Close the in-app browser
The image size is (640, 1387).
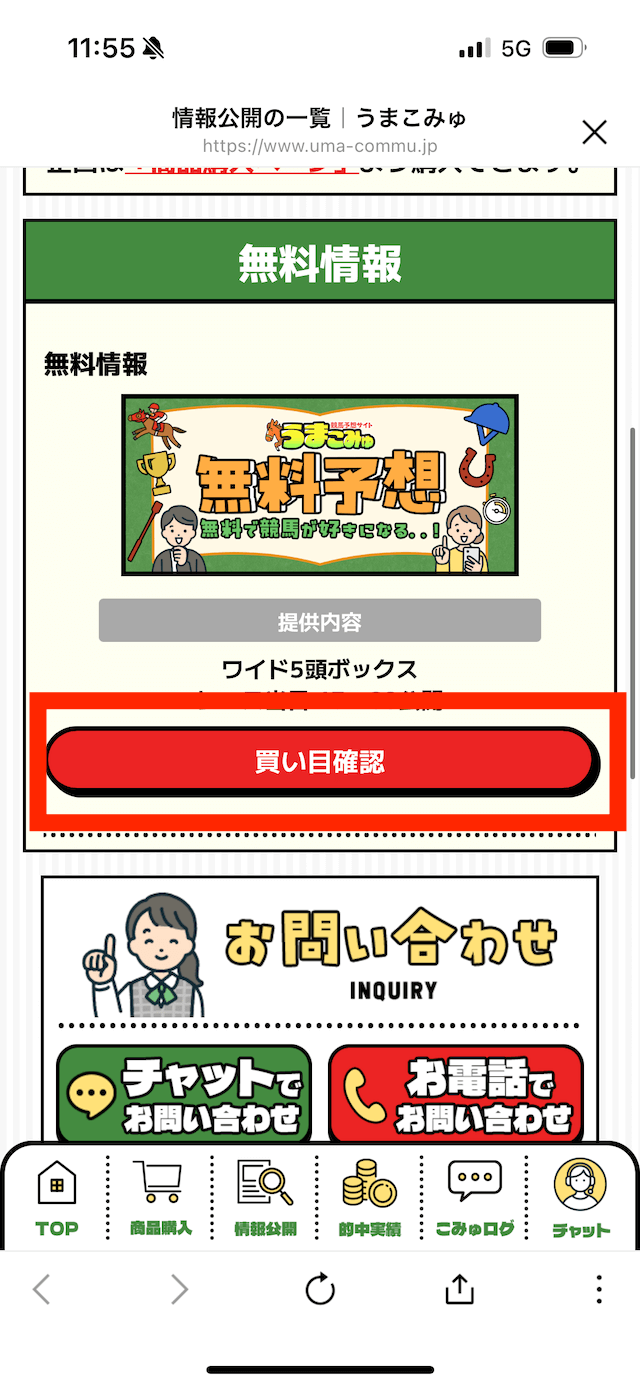click(594, 132)
